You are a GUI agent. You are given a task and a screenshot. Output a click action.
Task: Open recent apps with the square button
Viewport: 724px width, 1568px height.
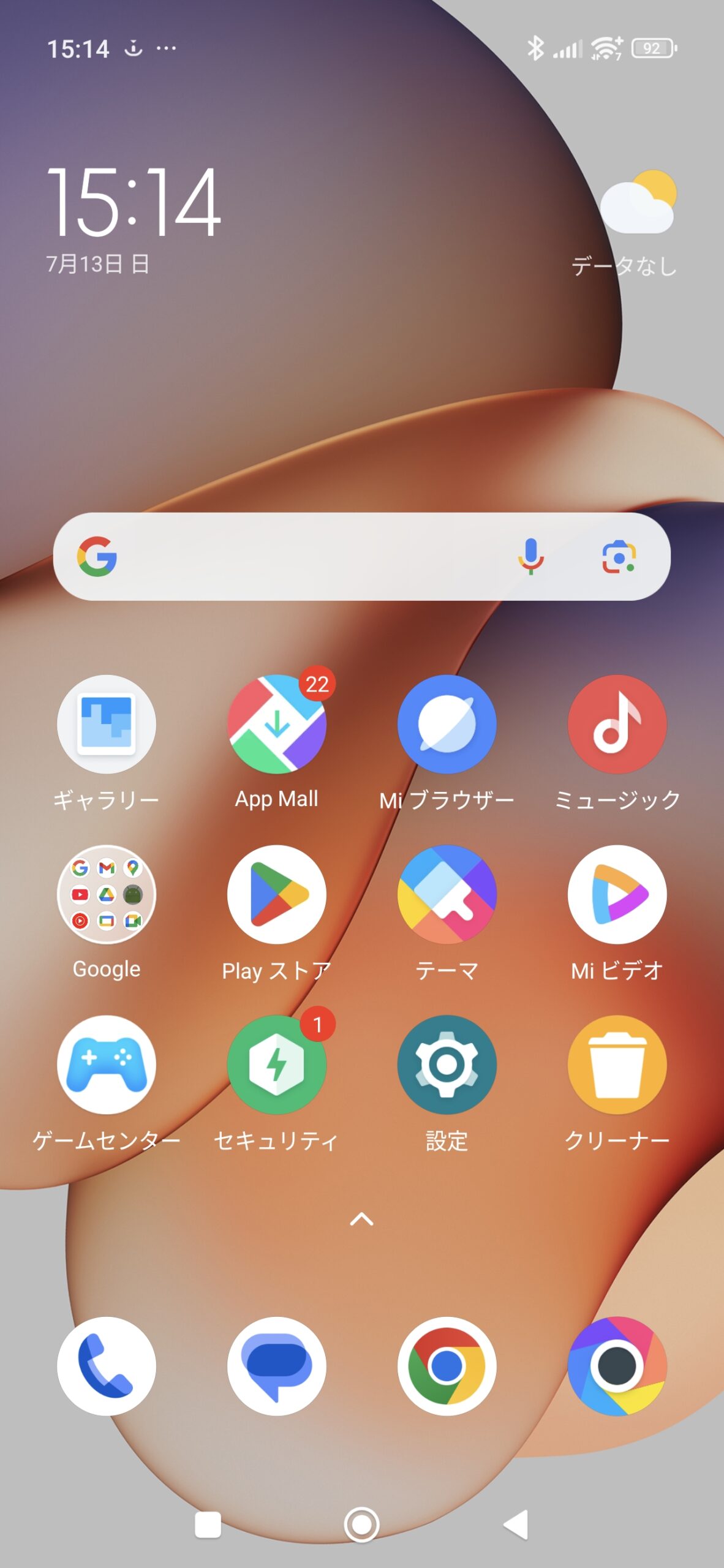(208, 1525)
